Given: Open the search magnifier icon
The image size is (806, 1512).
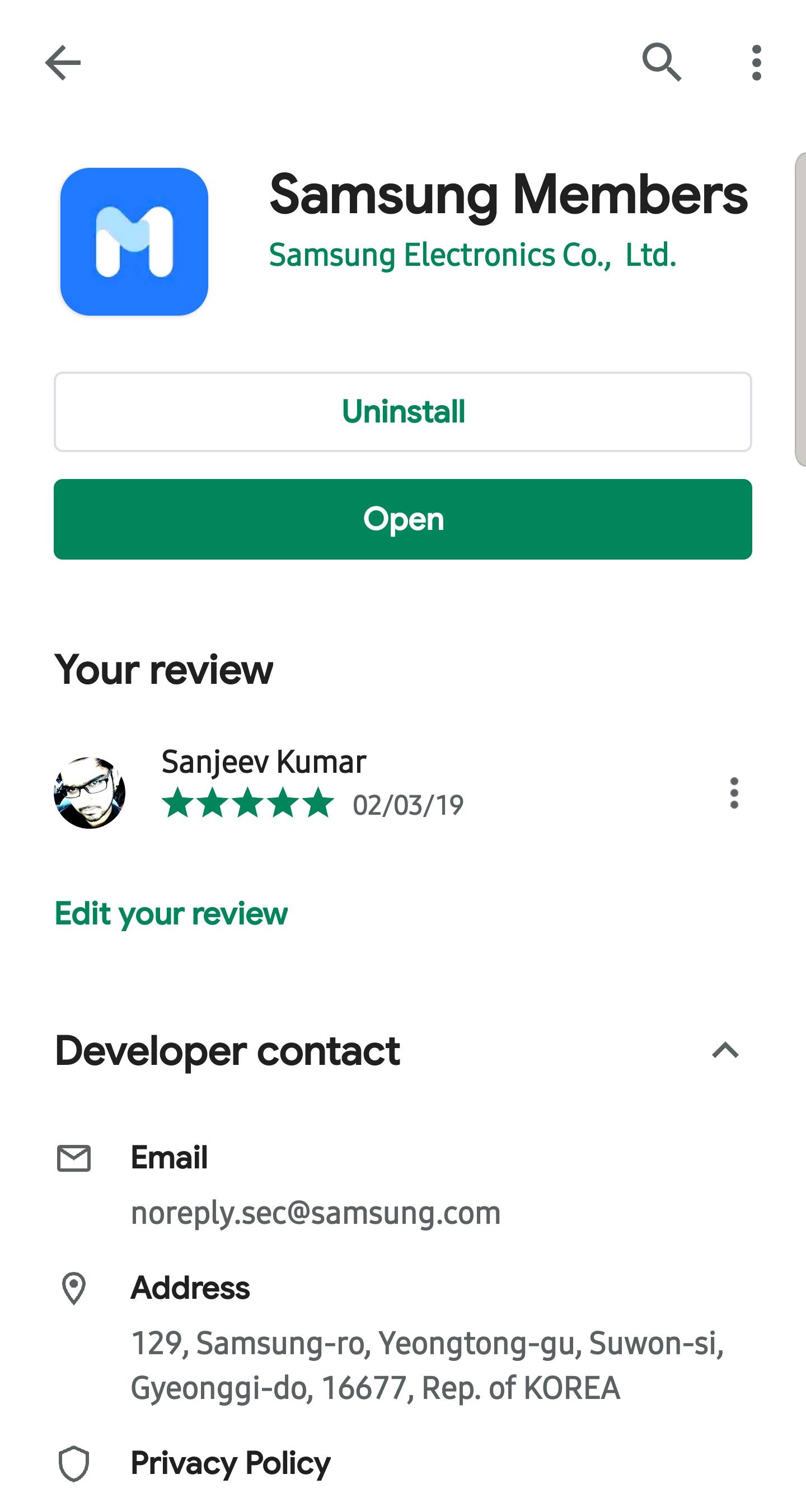Looking at the screenshot, I should coord(662,62).
